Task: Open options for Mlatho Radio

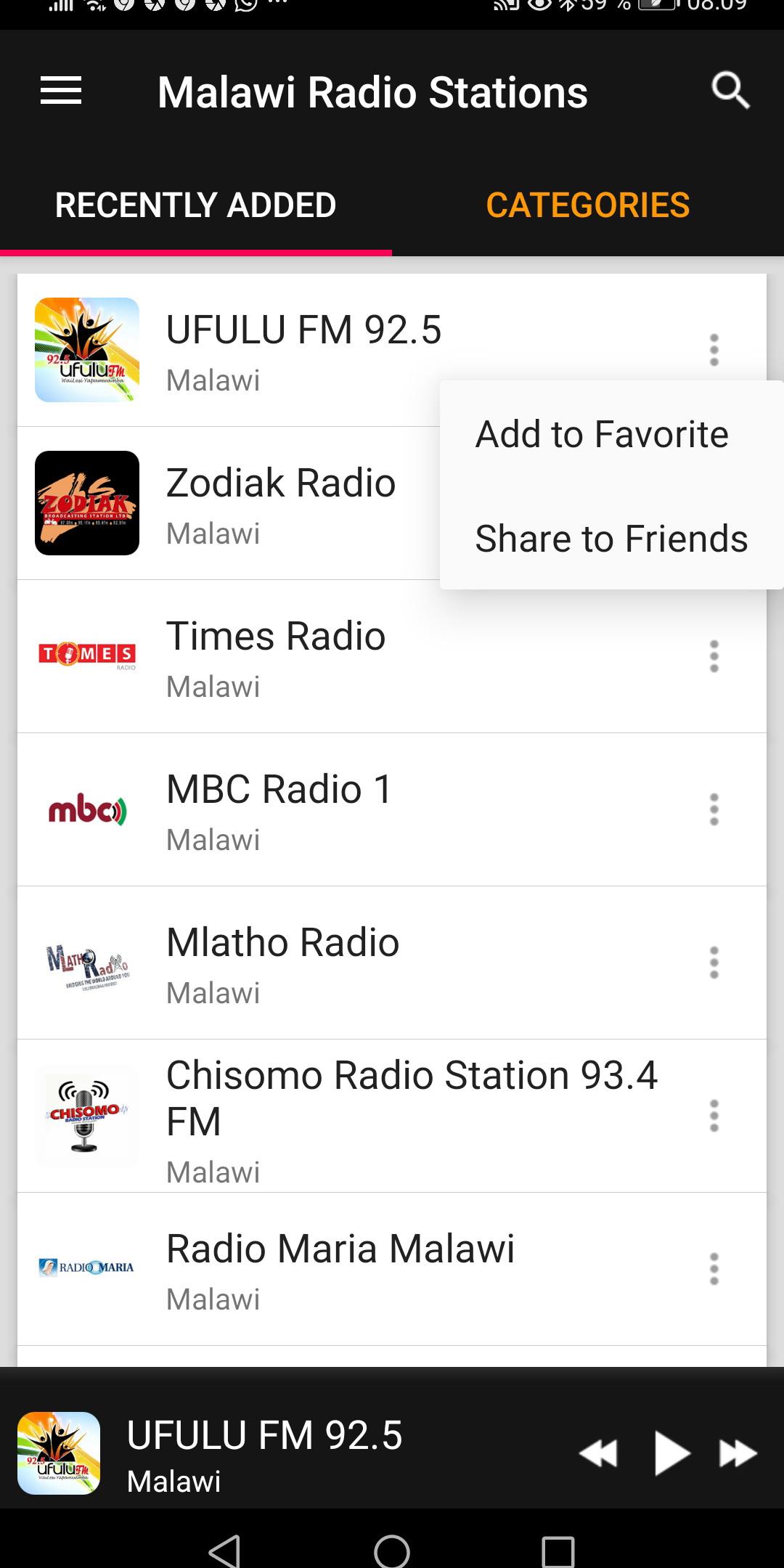Action: pyautogui.click(x=714, y=963)
